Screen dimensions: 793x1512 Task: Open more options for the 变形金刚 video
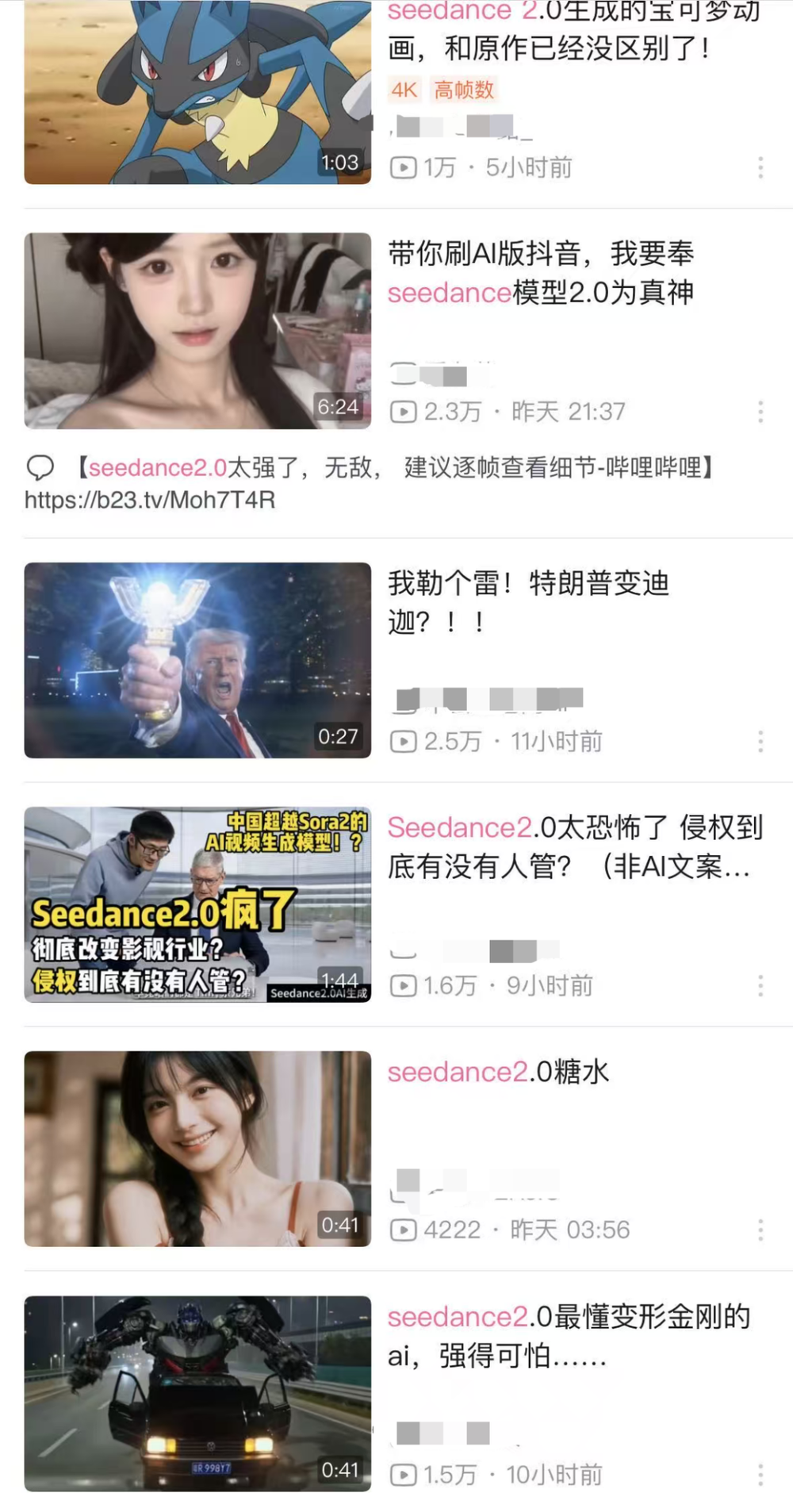[760, 1475]
